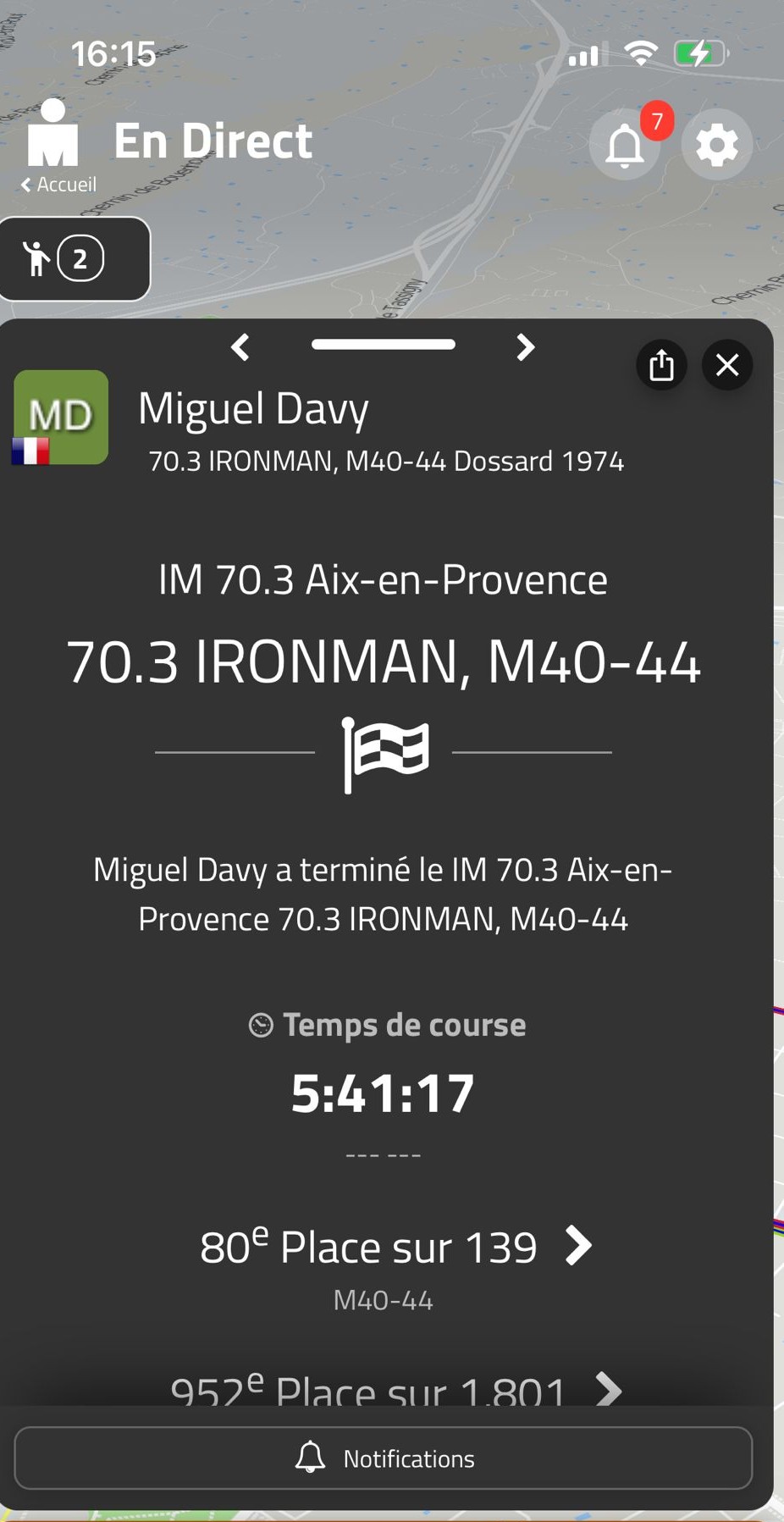Open the 80e Place sur 139 ranking
The height and width of the screenshot is (1522, 784).
pyautogui.click(x=395, y=1247)
